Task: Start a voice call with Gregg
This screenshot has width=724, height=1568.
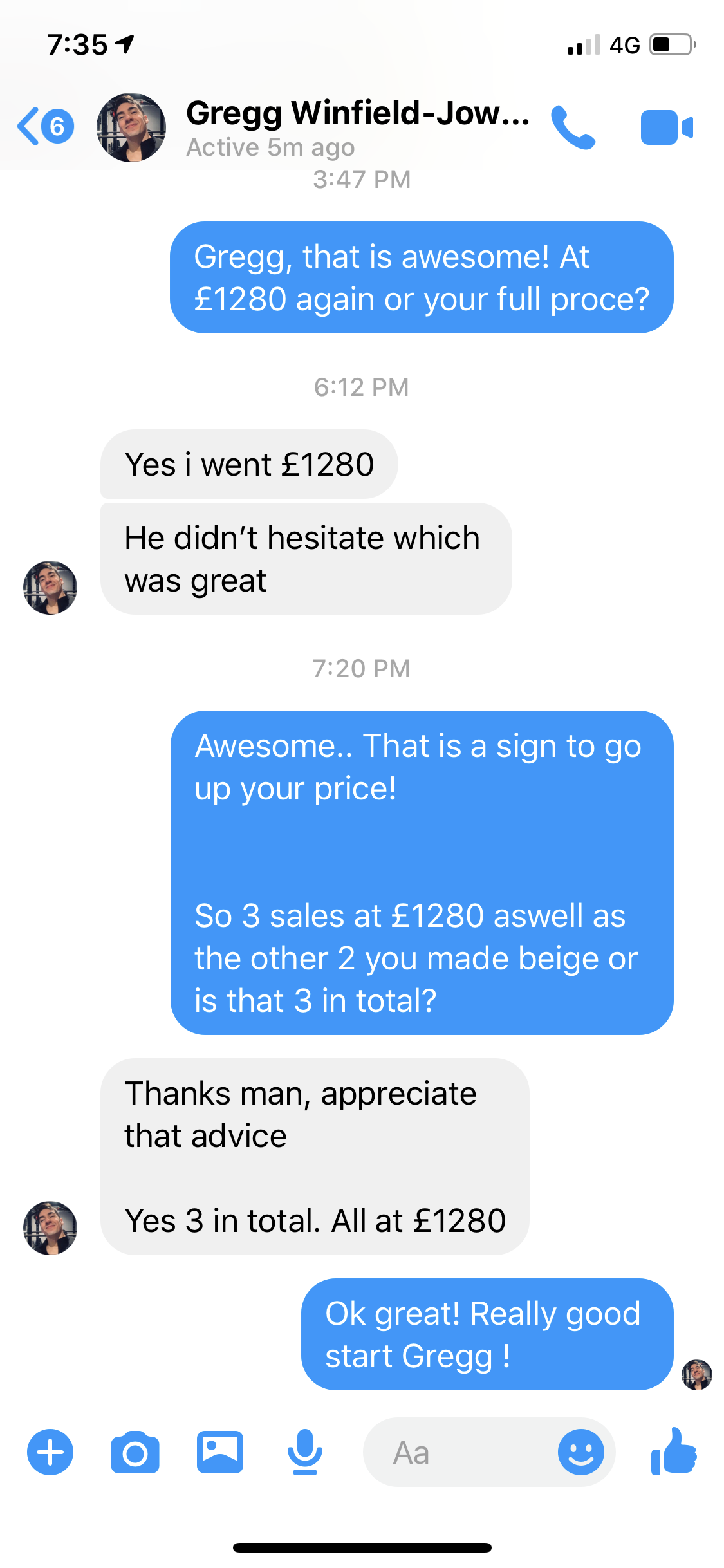Action: click(x=572, y=127)
